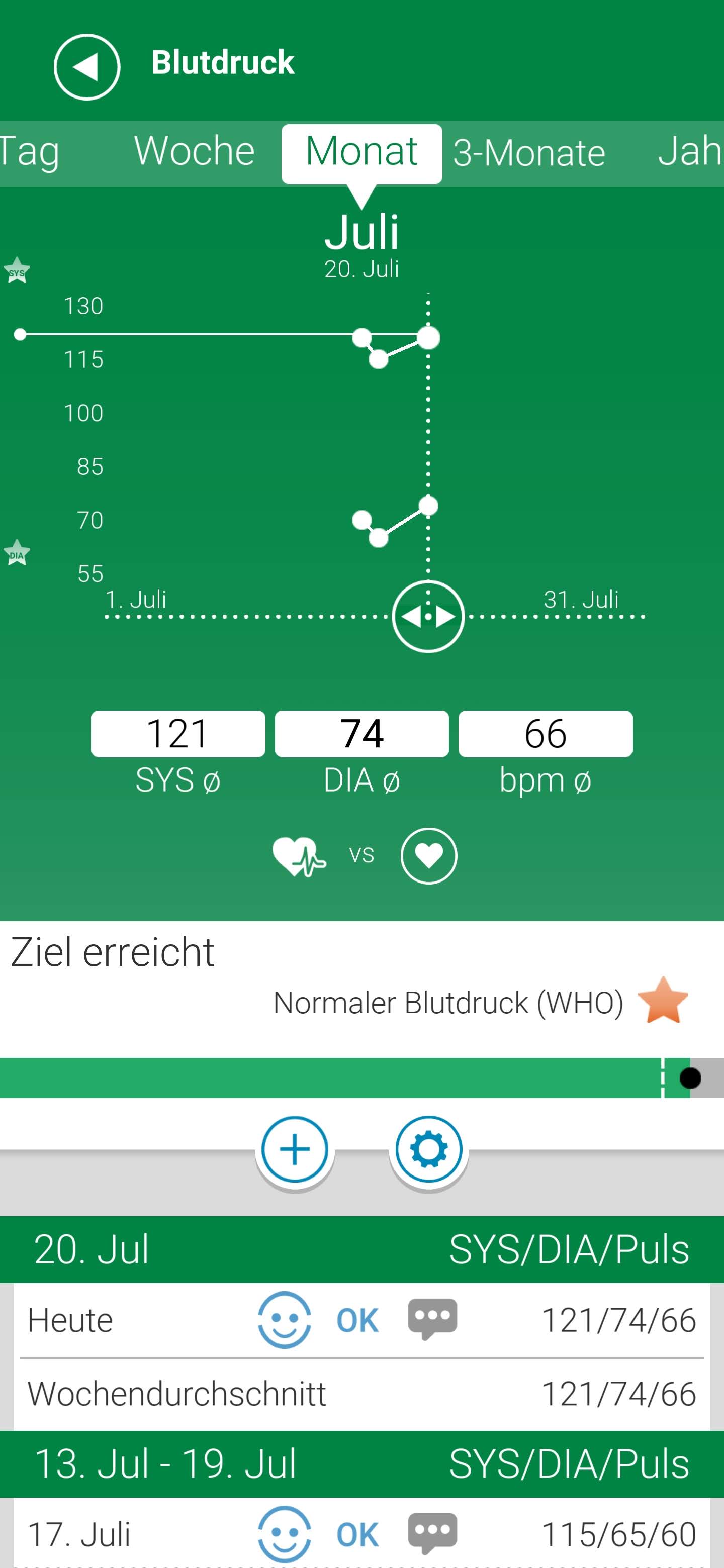Image resolution: width=724 pixels, height=1568 pixels.
Task: Tap the date slider handle on the chart
Action: coord(428,617)
